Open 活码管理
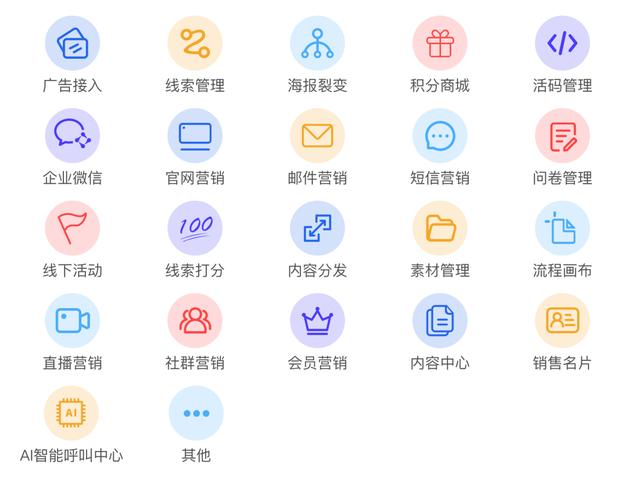 562,43
